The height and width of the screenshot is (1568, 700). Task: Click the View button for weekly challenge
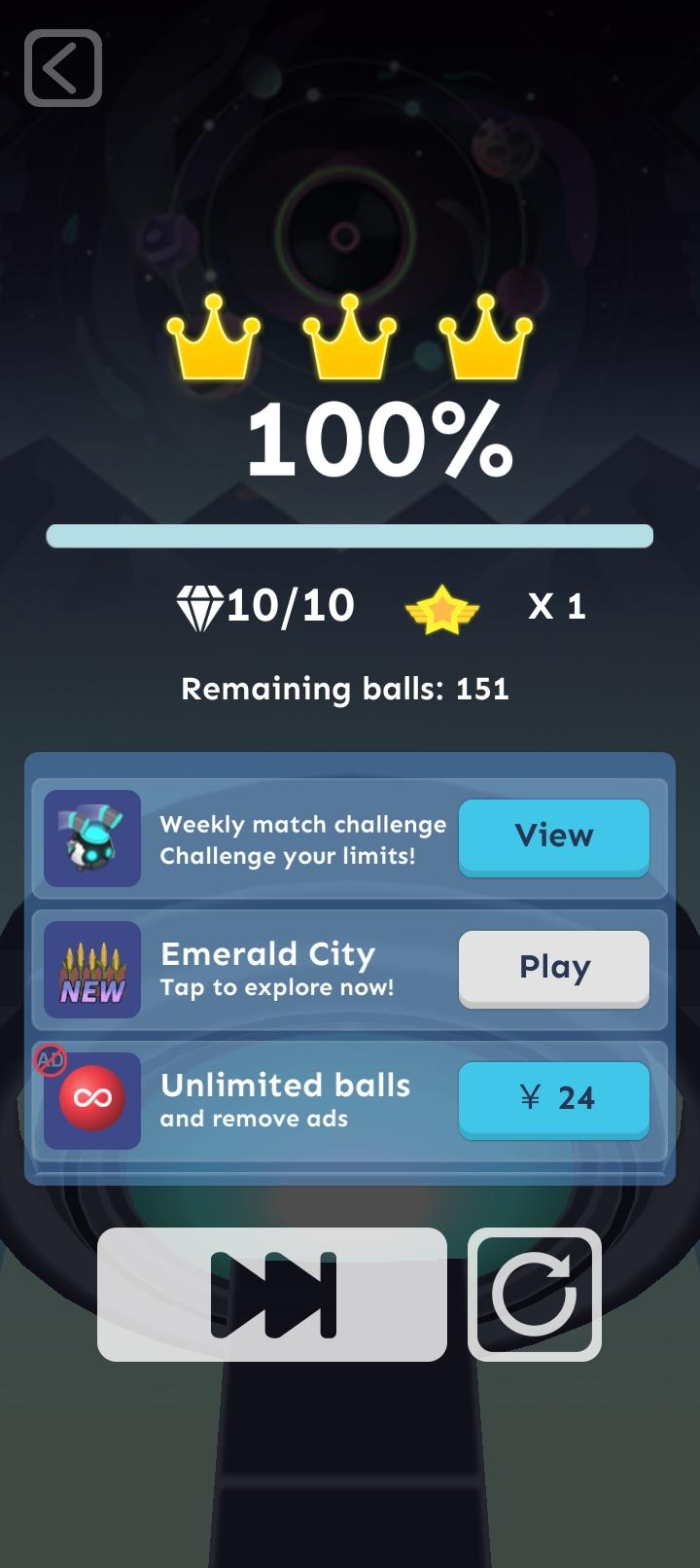click(x=553, y=837)
